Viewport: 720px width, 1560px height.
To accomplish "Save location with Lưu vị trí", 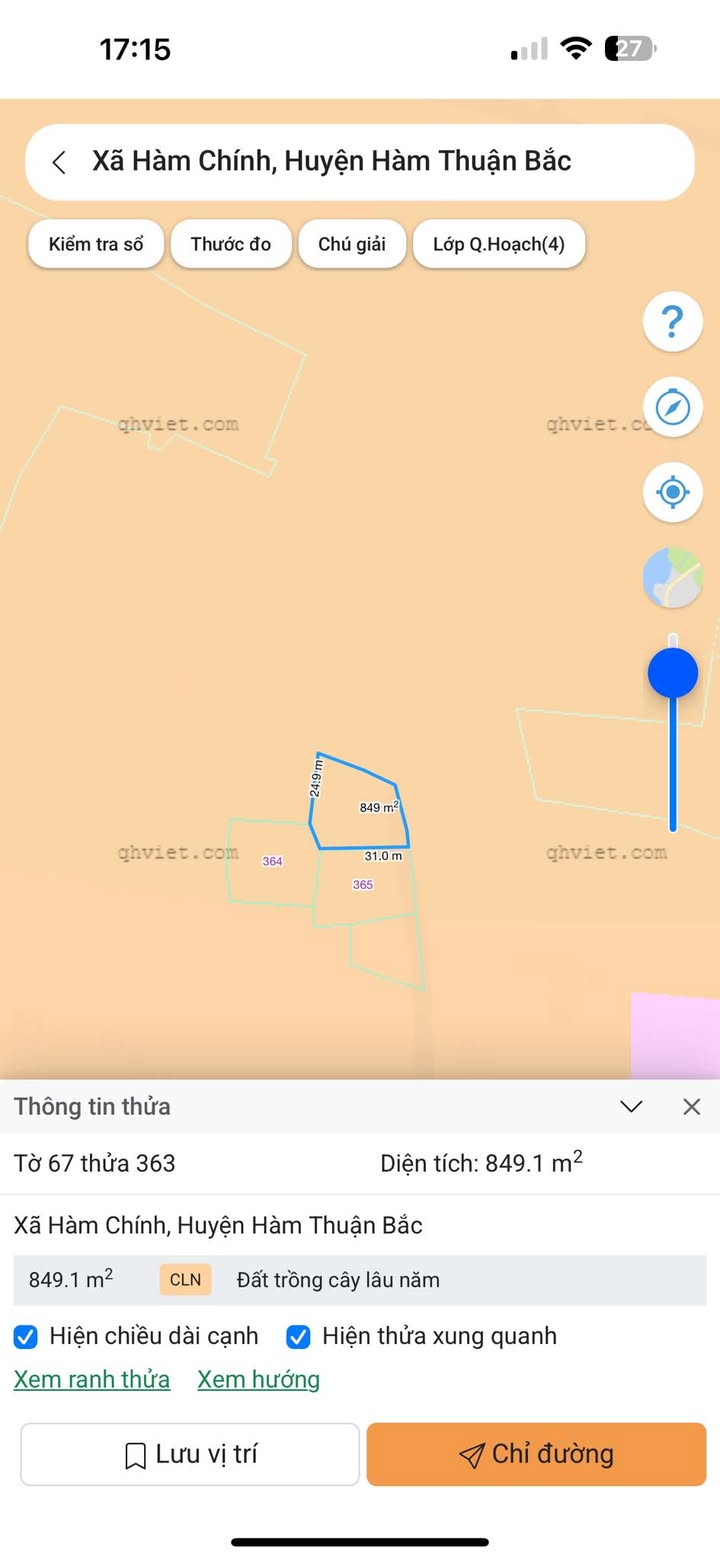I will [x=190, y=1454].
